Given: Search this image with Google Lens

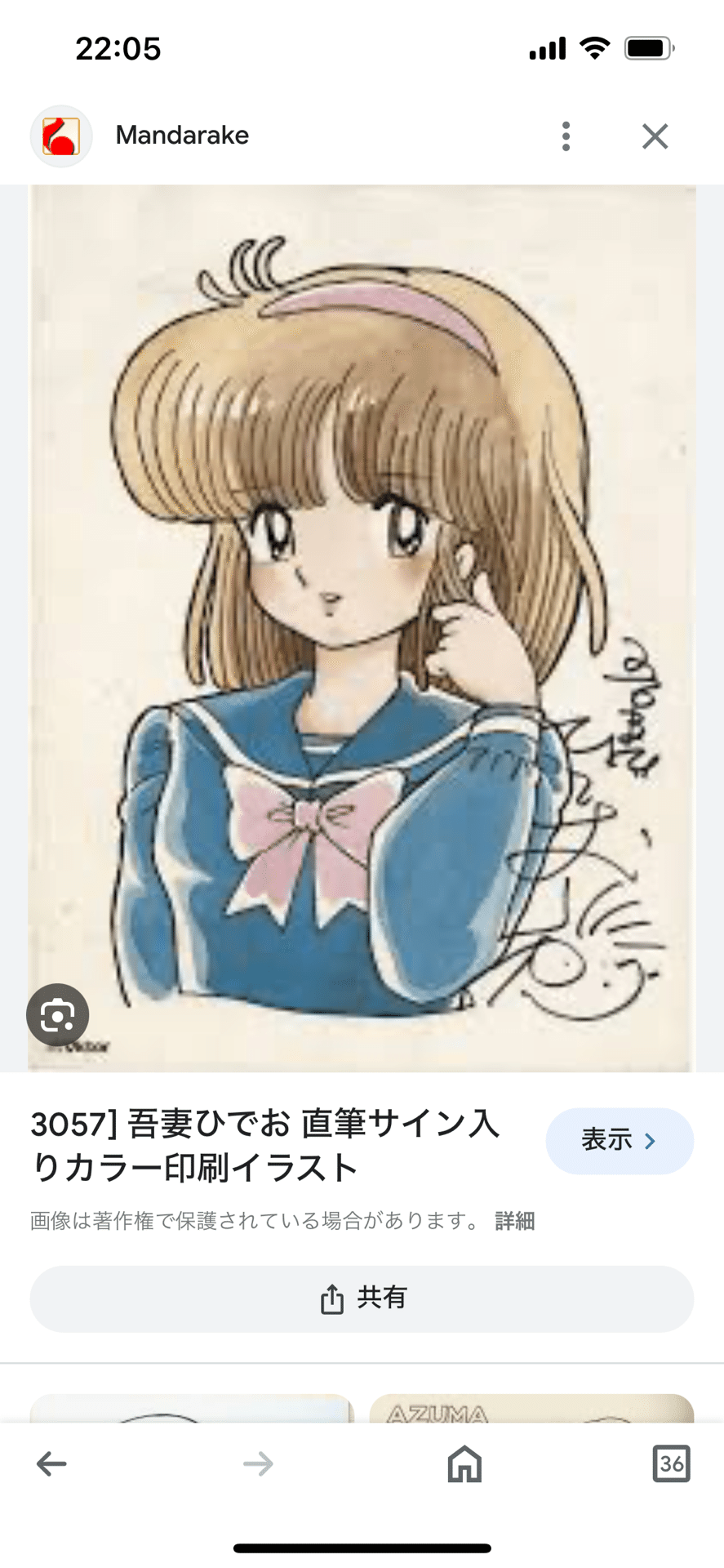Looking at the screenshot, I should click(57, 1015).
